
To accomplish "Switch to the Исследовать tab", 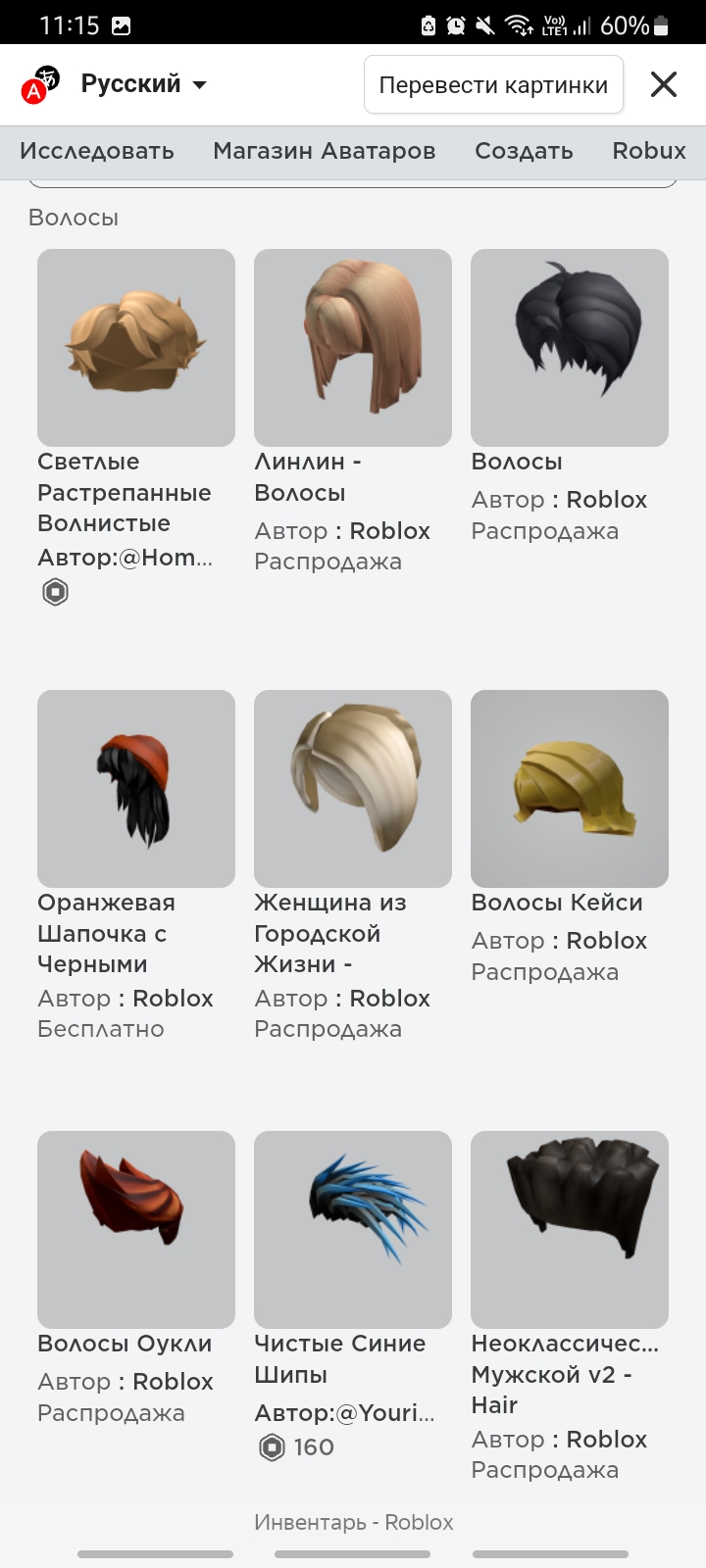I will coord(97,151).
